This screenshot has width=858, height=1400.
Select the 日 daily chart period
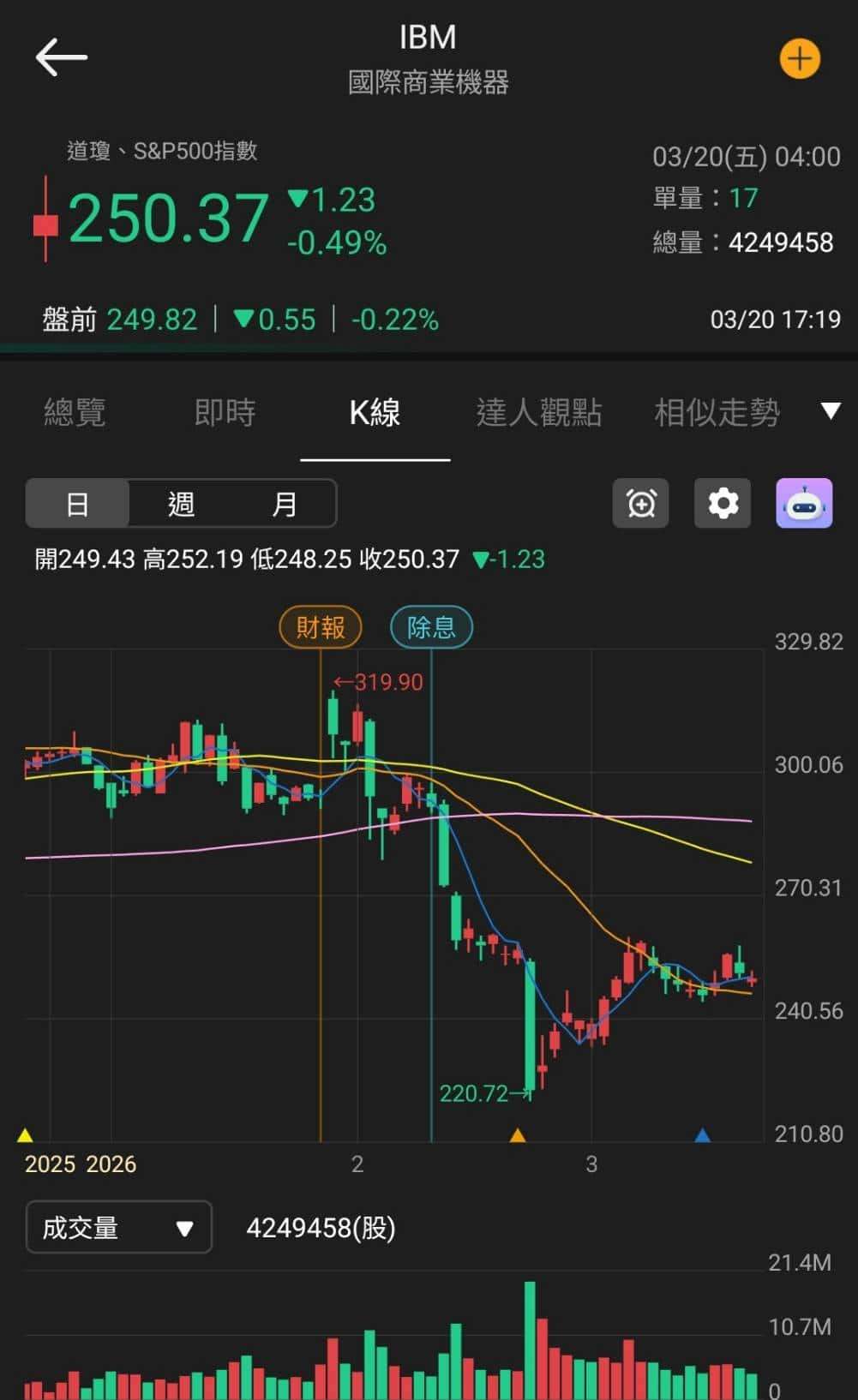point(77,504)
